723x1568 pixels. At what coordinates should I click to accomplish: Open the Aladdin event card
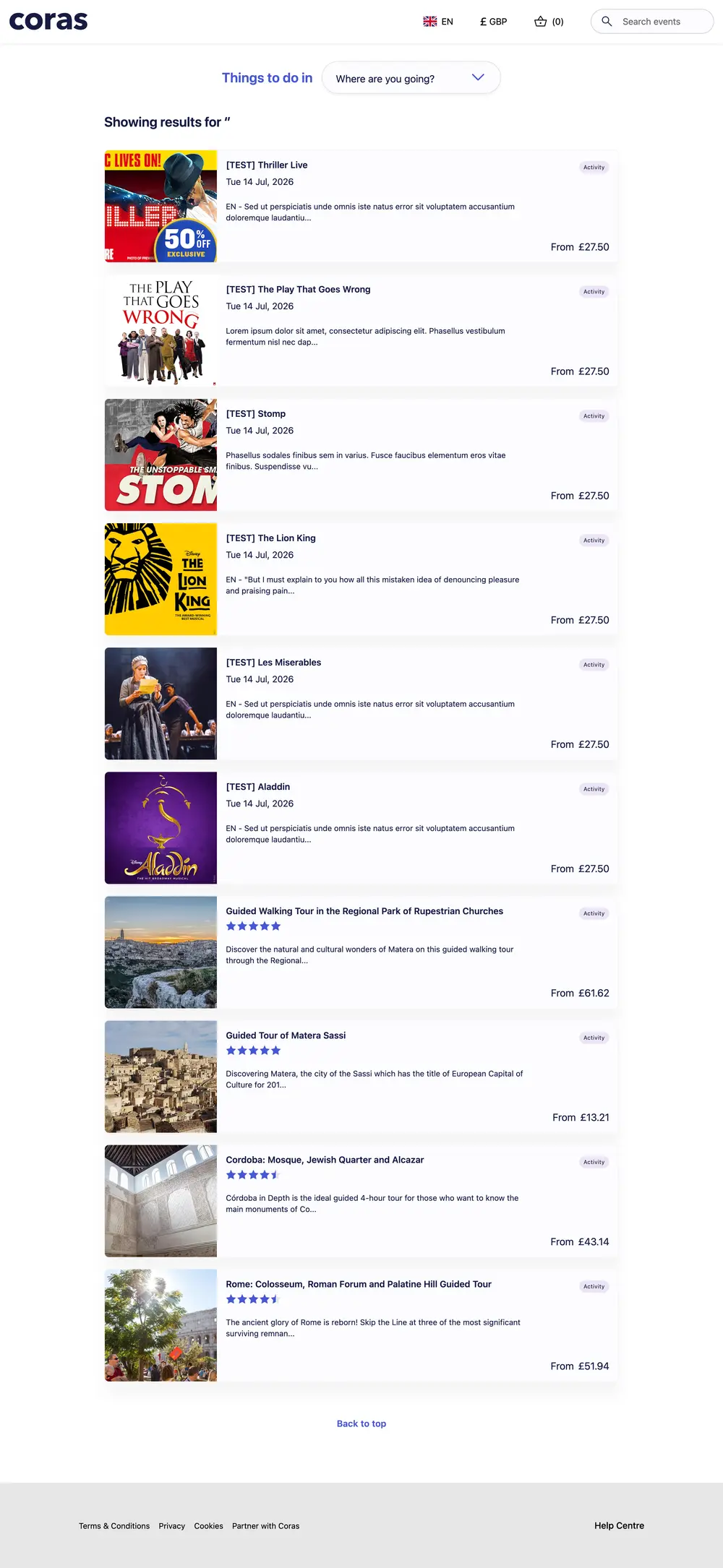coord(361,827)
